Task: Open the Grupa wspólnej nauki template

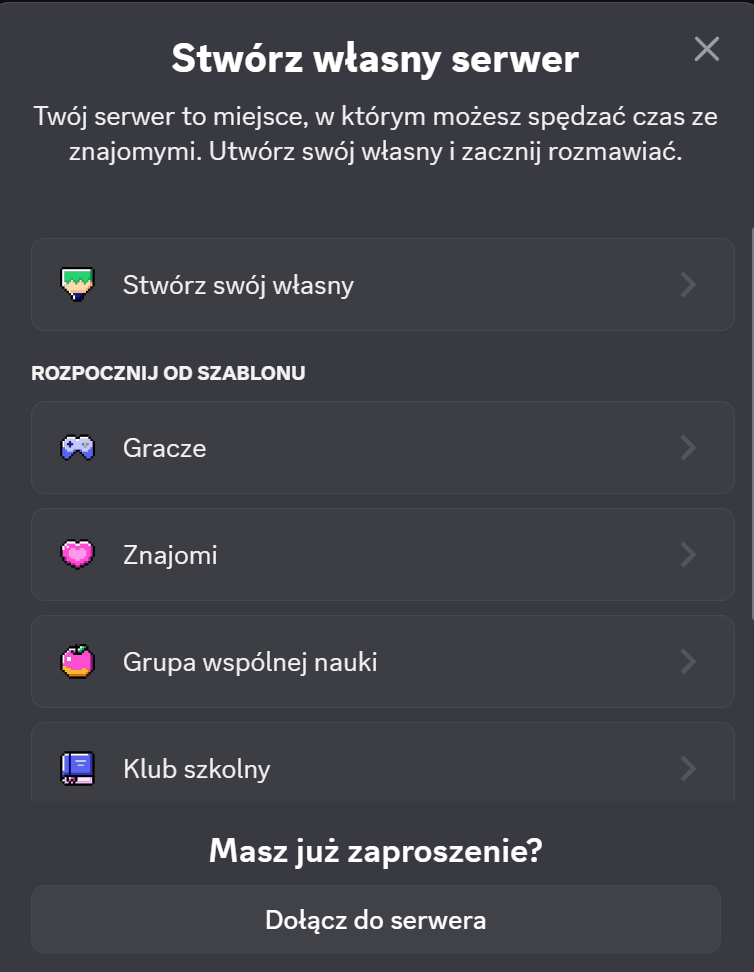Action: tap(382, 662)
